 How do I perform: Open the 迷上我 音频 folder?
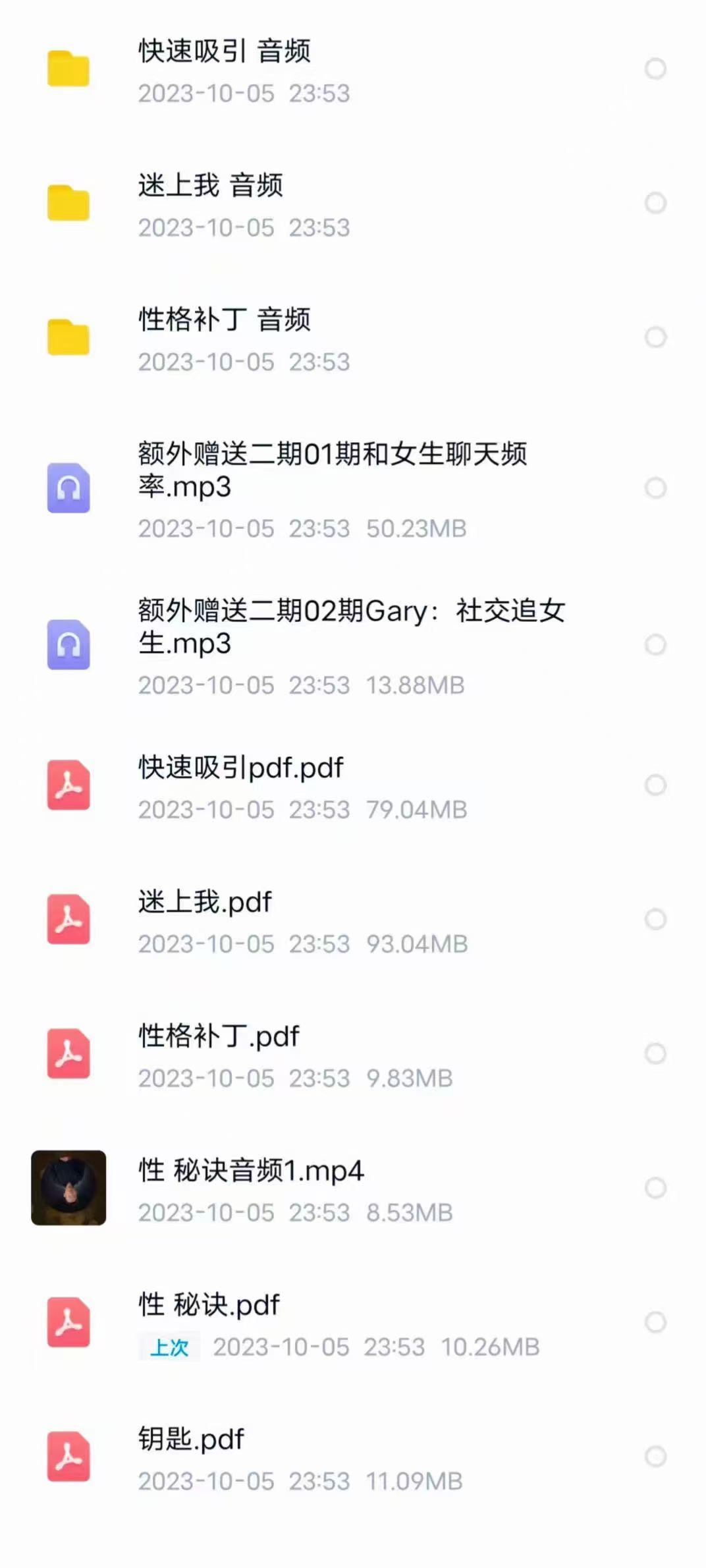[211, 186]
